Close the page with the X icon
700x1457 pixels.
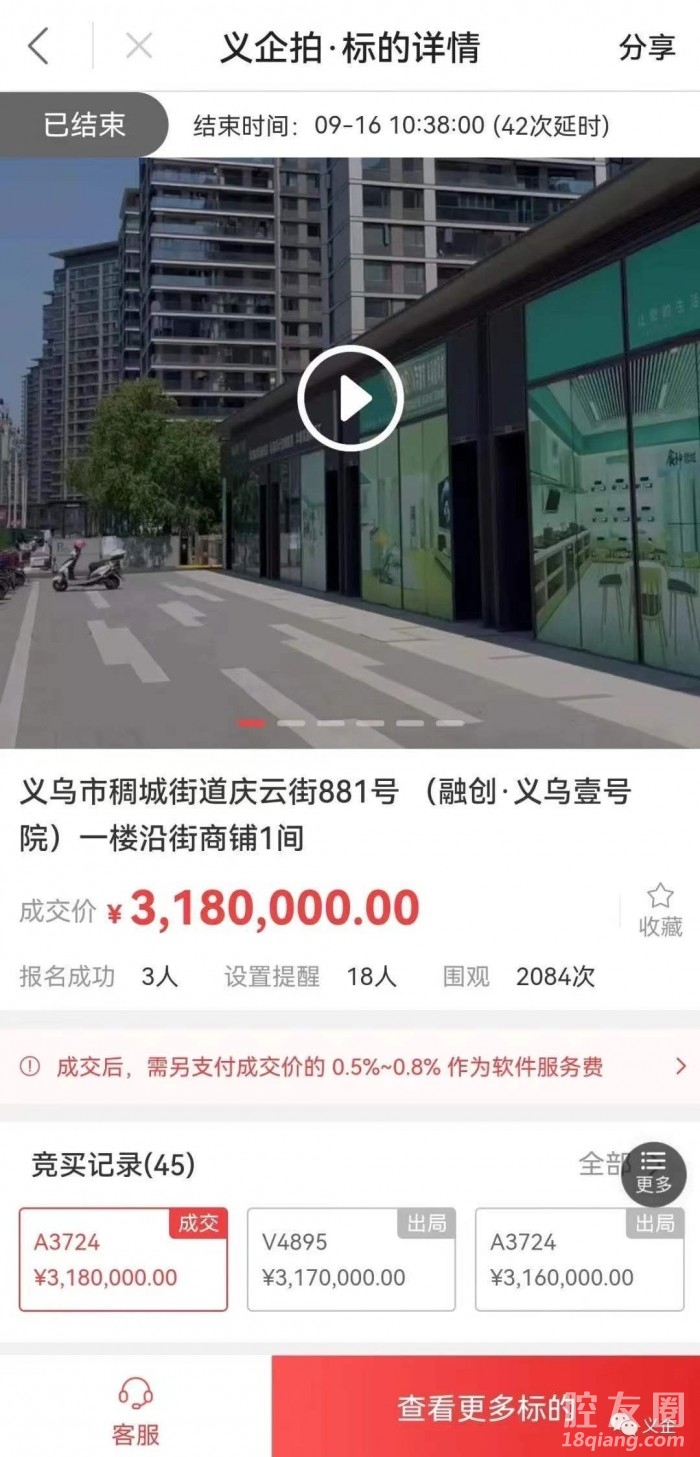coord(138,46)
